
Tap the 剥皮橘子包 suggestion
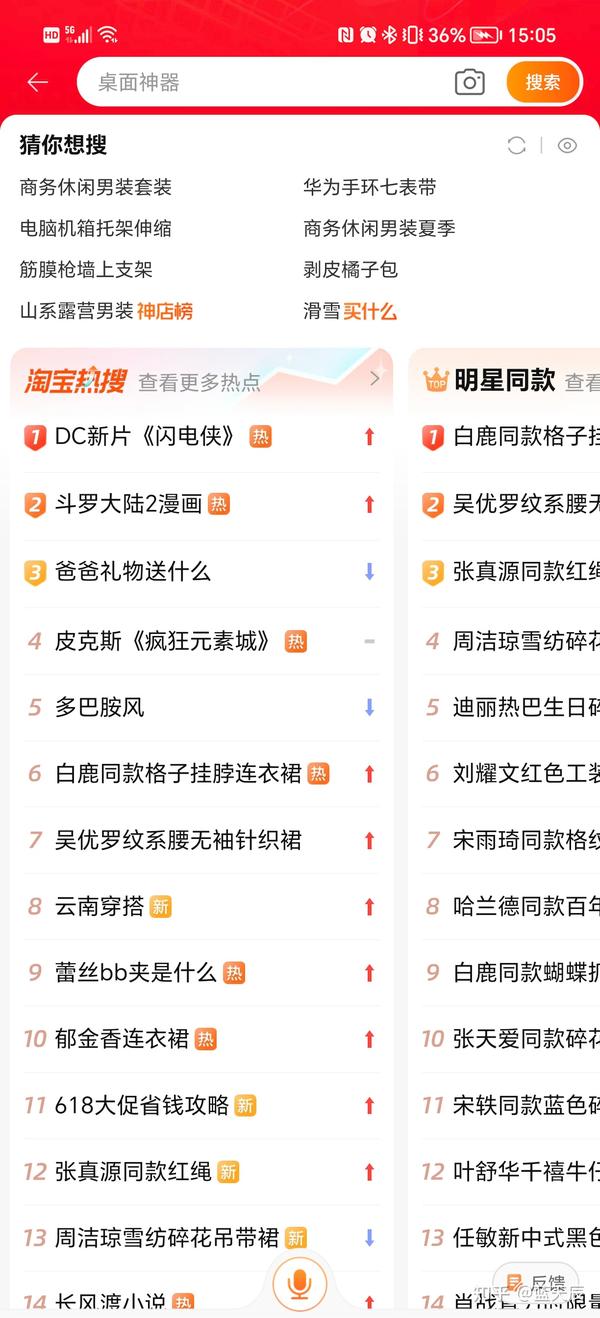point(351,269)
